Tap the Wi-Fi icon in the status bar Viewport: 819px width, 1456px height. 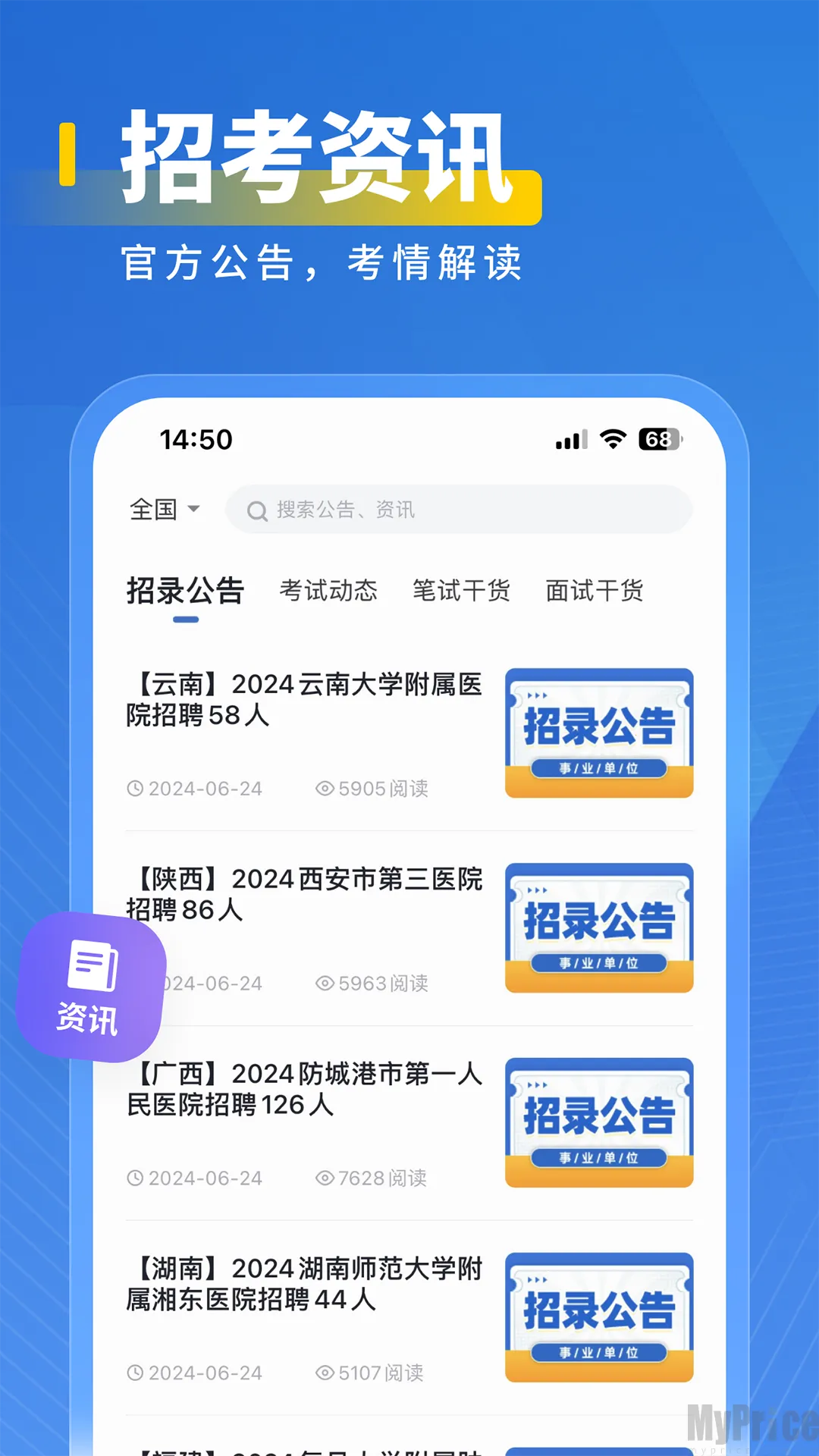pyautogui.click(x=611, y=440)
